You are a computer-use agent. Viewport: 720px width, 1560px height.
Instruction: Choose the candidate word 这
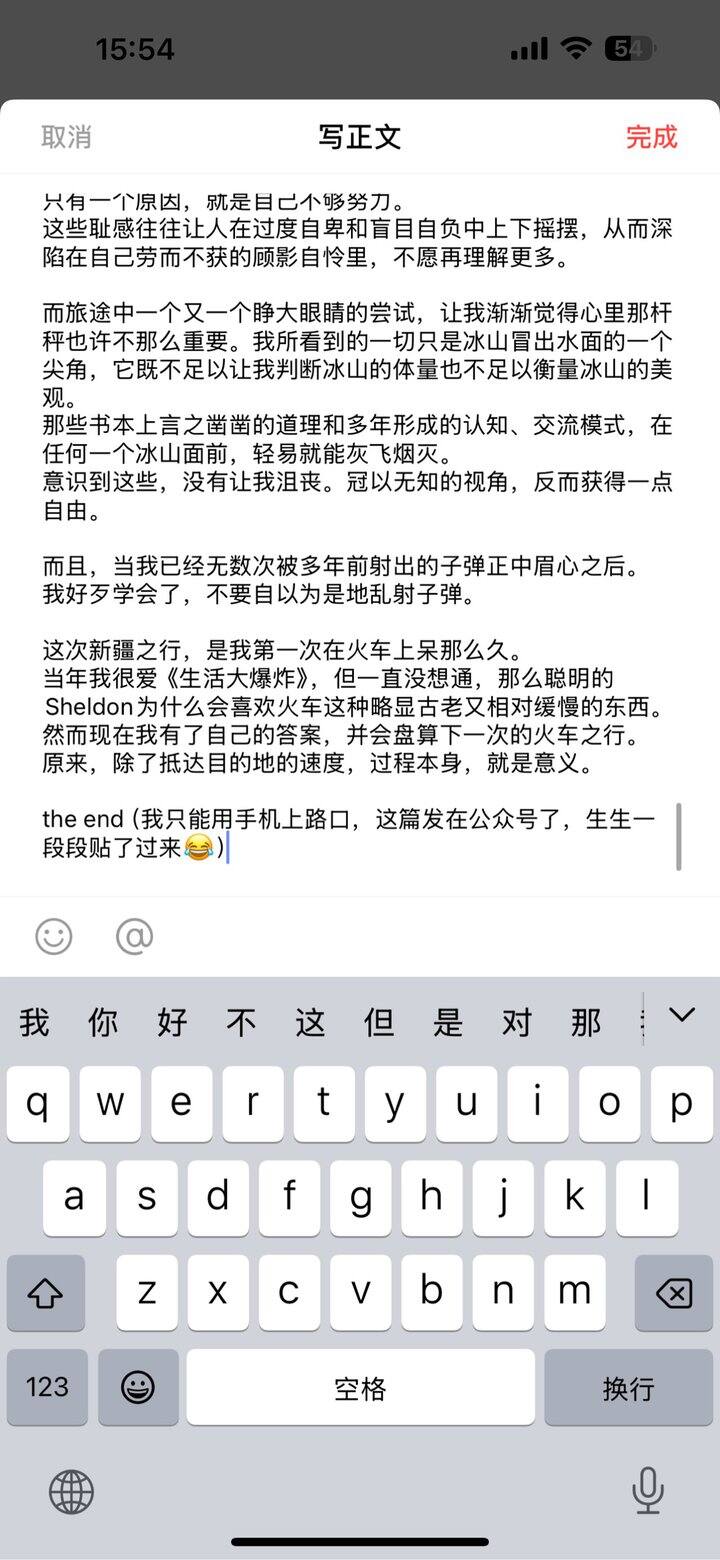coord(310,1022)
